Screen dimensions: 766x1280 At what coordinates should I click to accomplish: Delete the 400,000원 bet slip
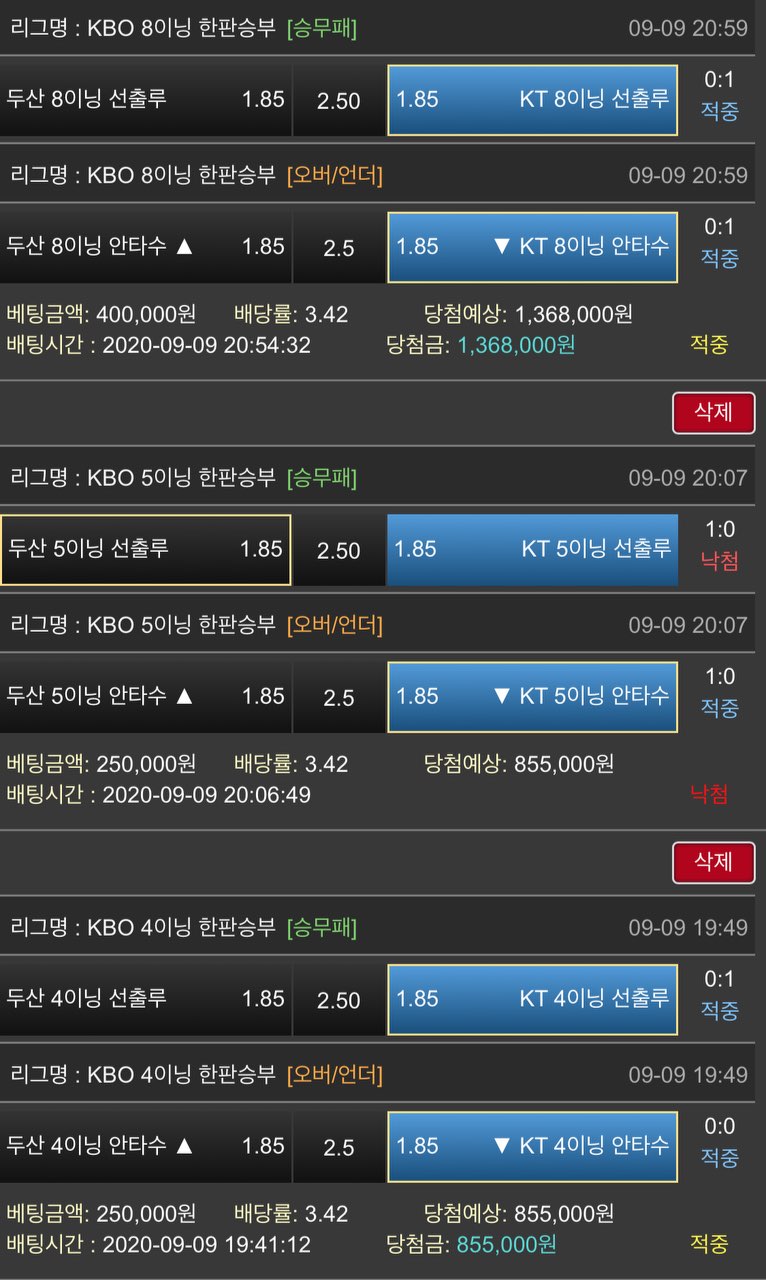pos(713,413)
